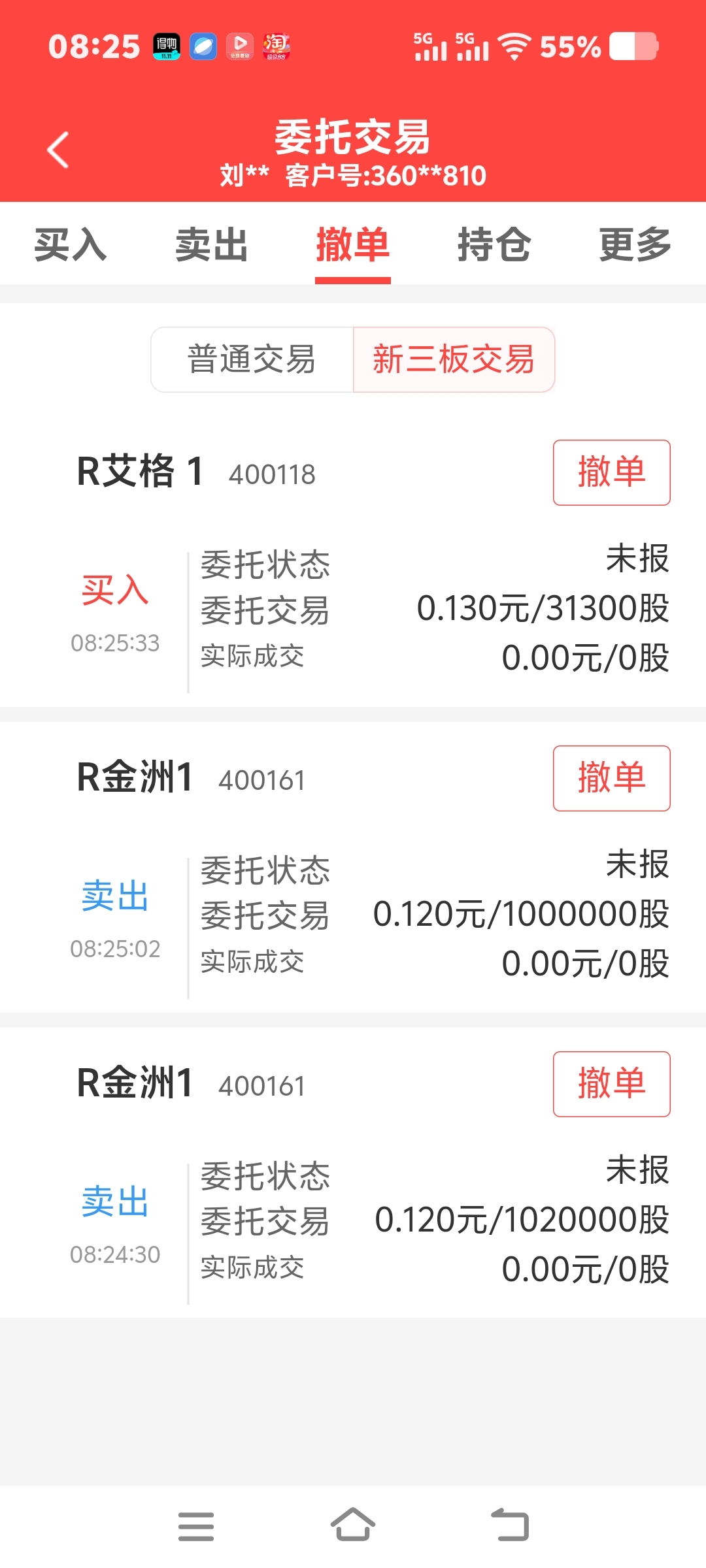706x1568 pixels.
Task: Cancel the R艾格 1 buy order
Action: (x=612, y=472)
